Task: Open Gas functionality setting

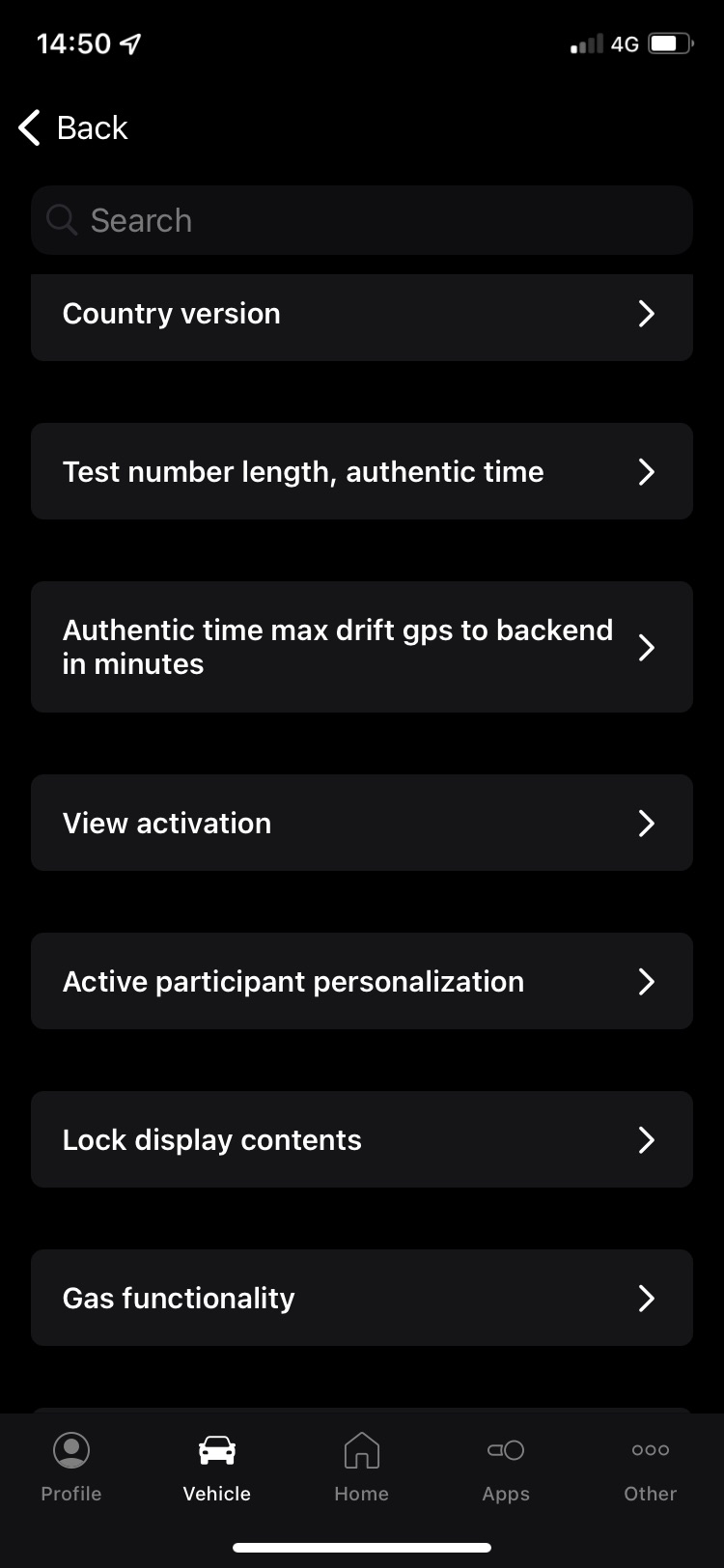Action: (x=362, y=1298)
